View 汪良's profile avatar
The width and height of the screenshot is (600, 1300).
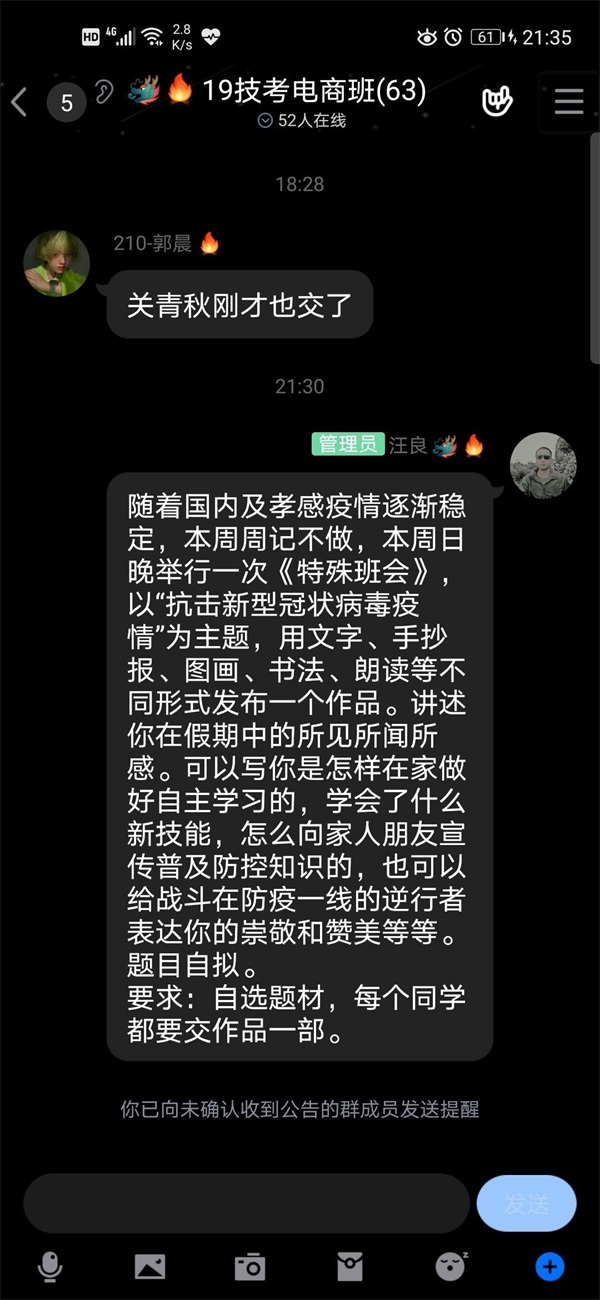(543, 466)
